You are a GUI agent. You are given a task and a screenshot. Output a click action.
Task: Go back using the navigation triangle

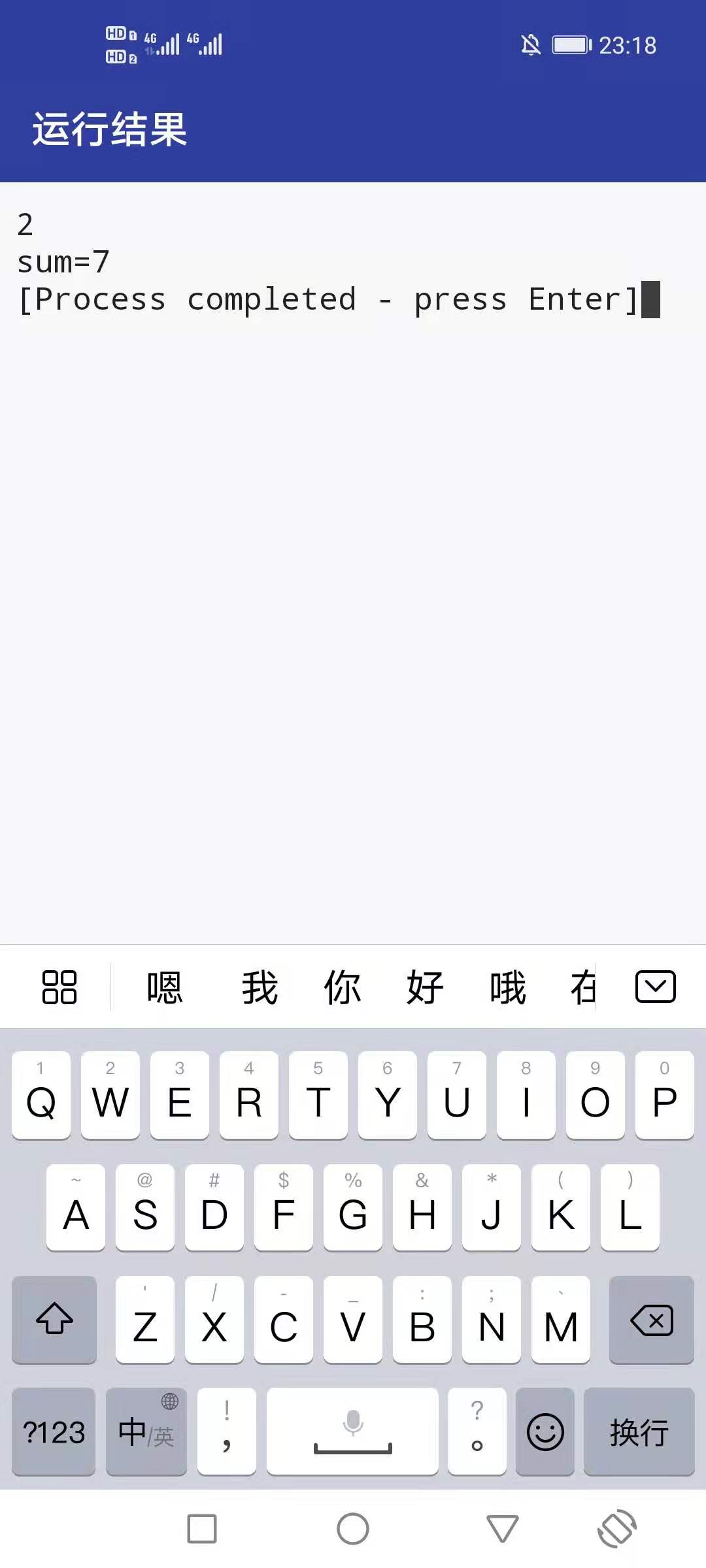click(x=502, y=1529)
